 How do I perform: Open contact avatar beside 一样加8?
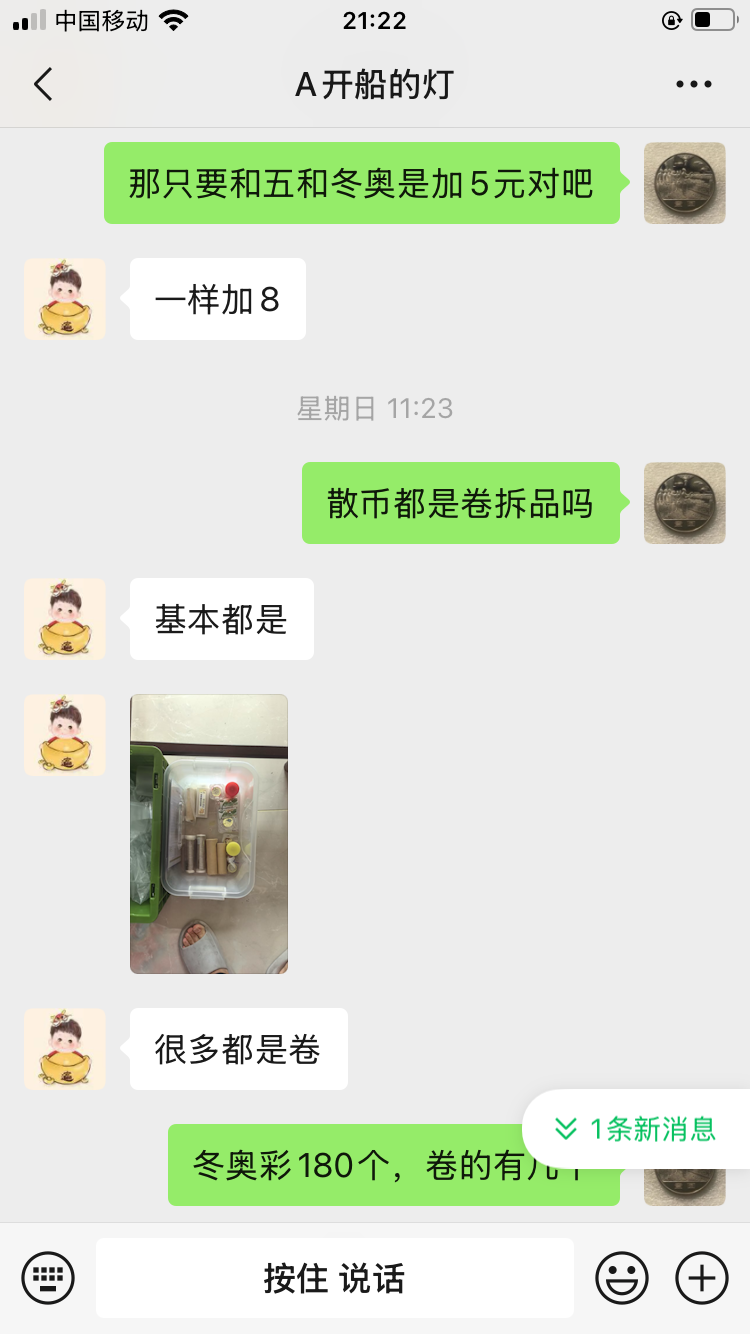click(x=65, y=299)
